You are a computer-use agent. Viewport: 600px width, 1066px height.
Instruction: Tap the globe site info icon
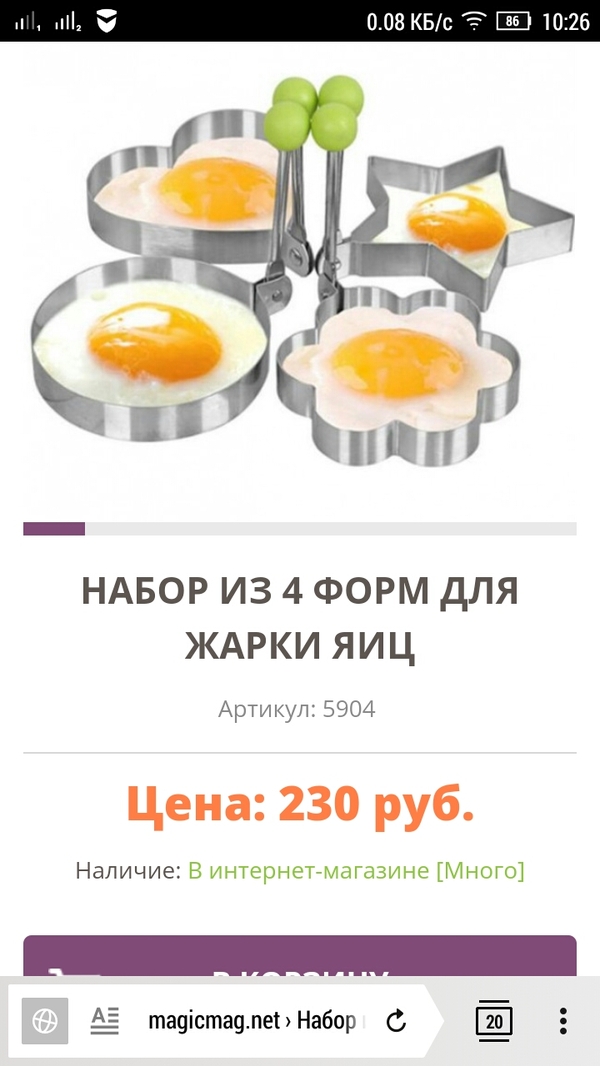point(45,1021)
